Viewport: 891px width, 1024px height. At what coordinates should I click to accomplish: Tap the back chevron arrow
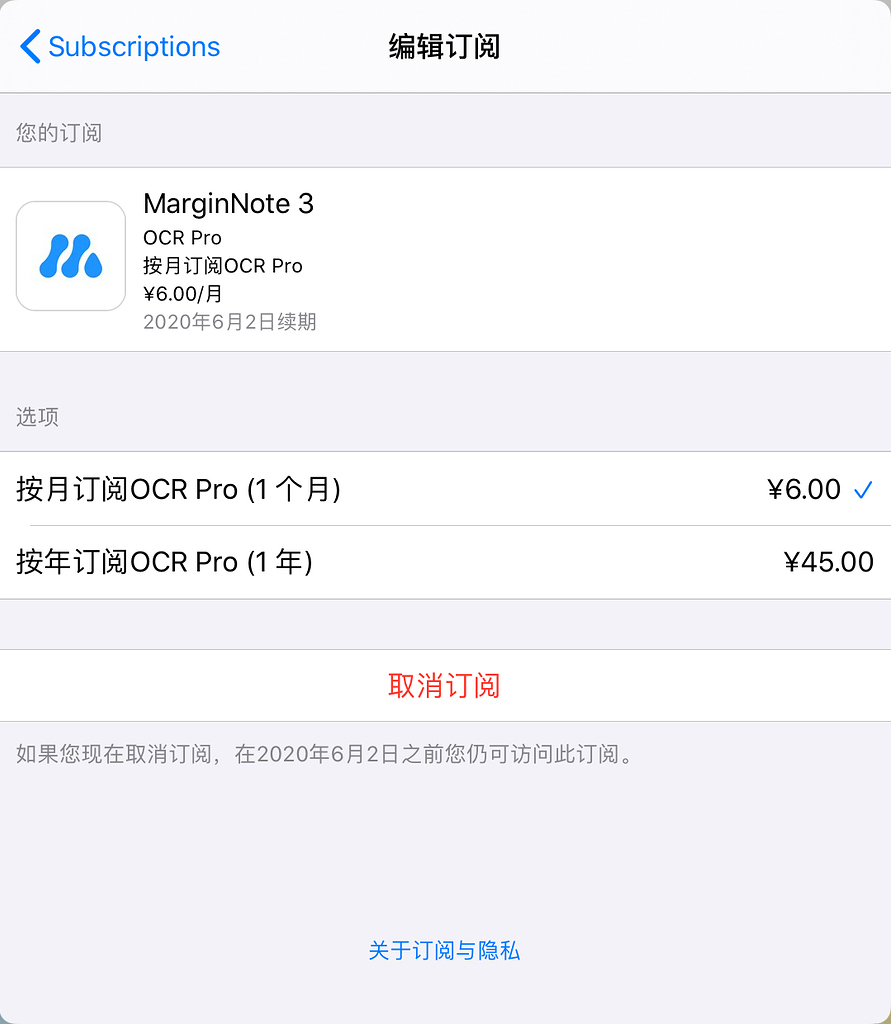pos(28,46)
